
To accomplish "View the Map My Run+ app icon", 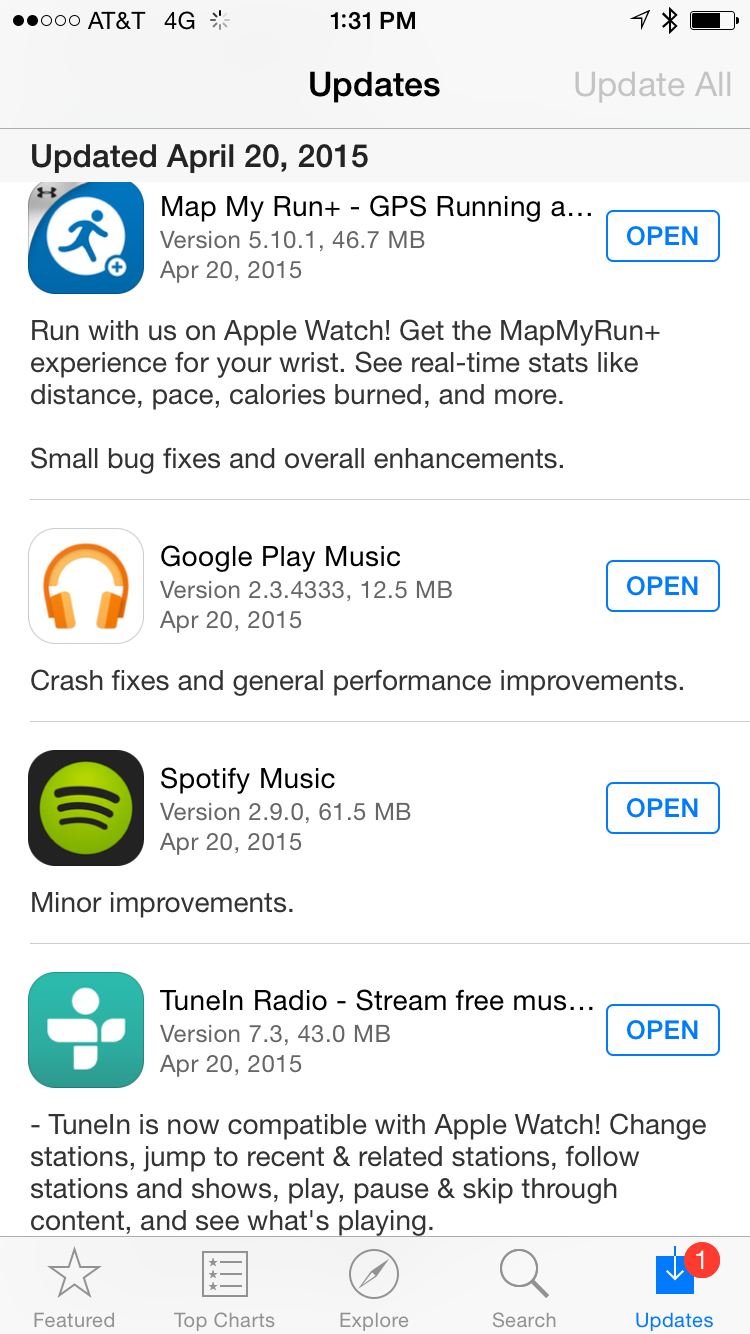I will (86, 237).
